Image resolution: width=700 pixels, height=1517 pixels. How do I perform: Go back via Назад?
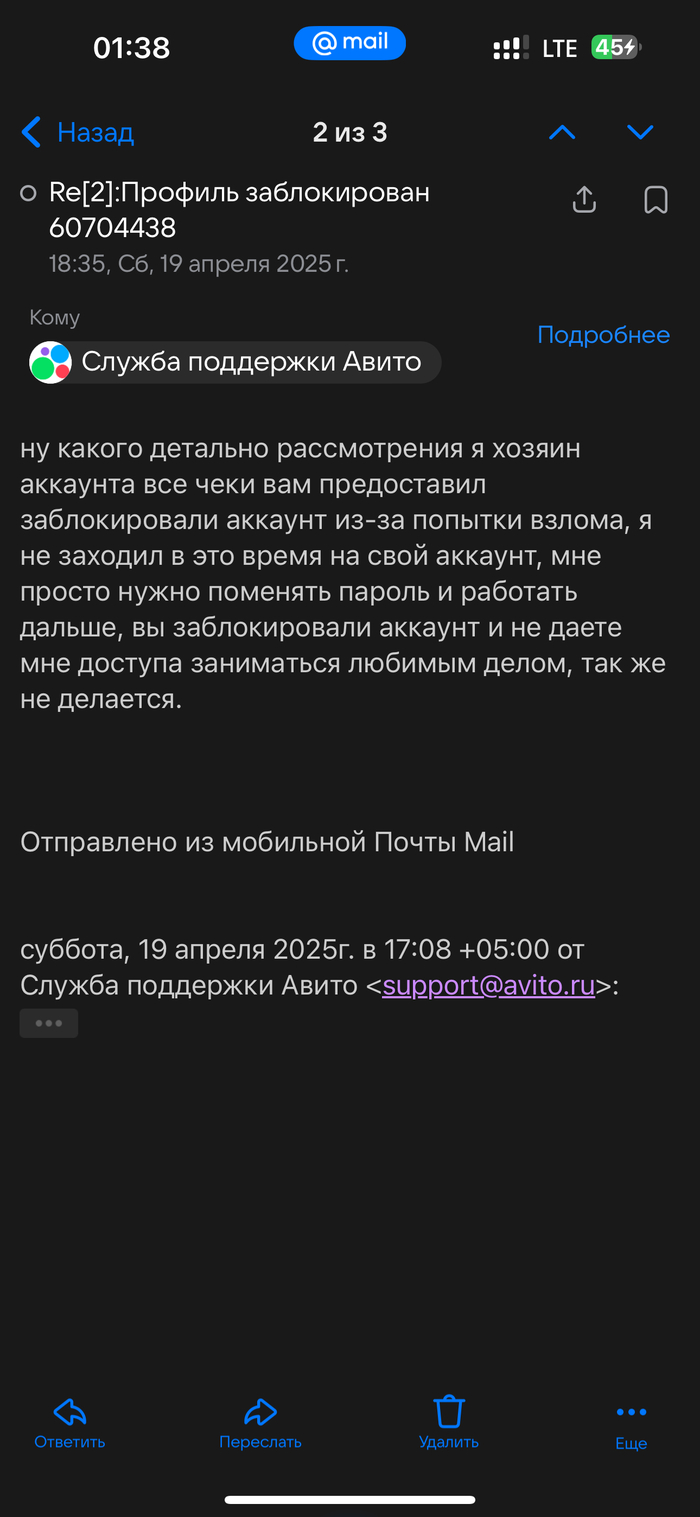(77, 132)
